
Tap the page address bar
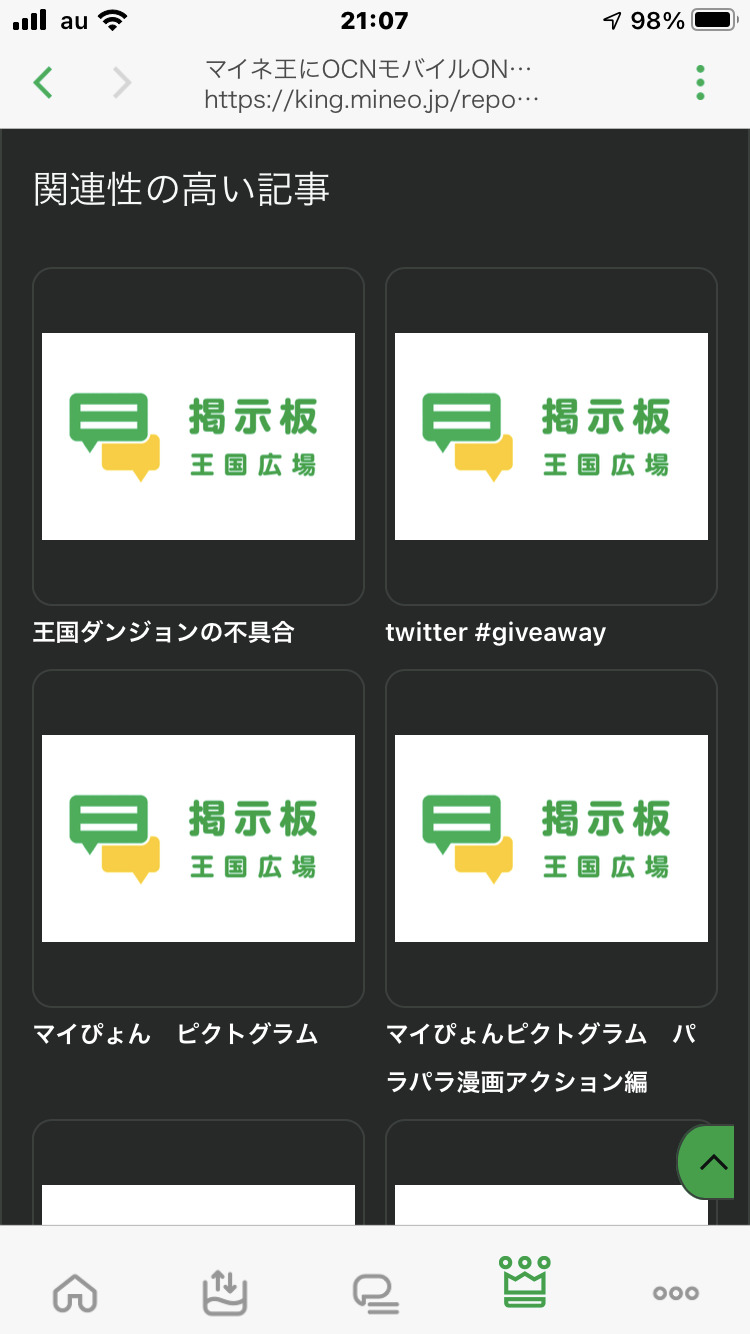tap(372, 84)
